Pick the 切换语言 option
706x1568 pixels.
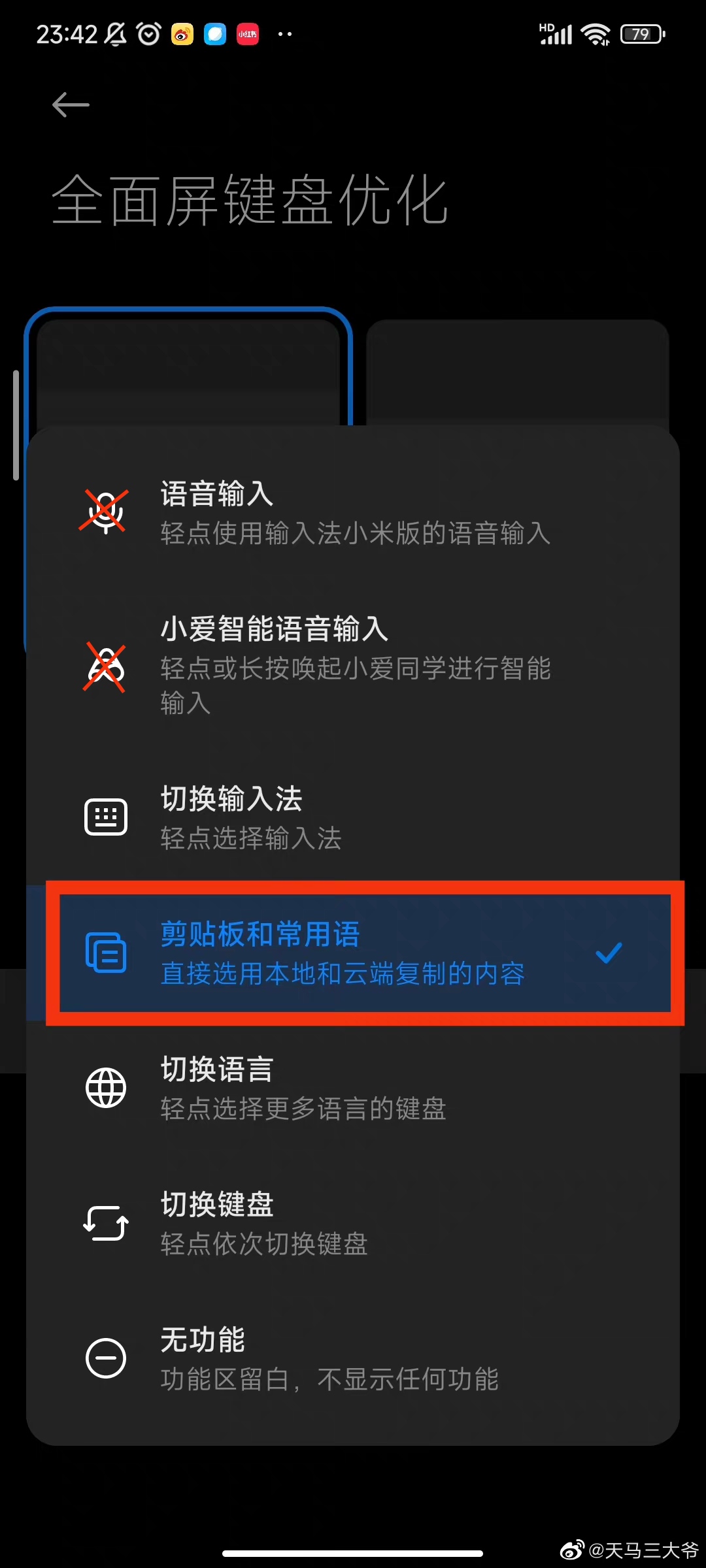click(353, 1088)
